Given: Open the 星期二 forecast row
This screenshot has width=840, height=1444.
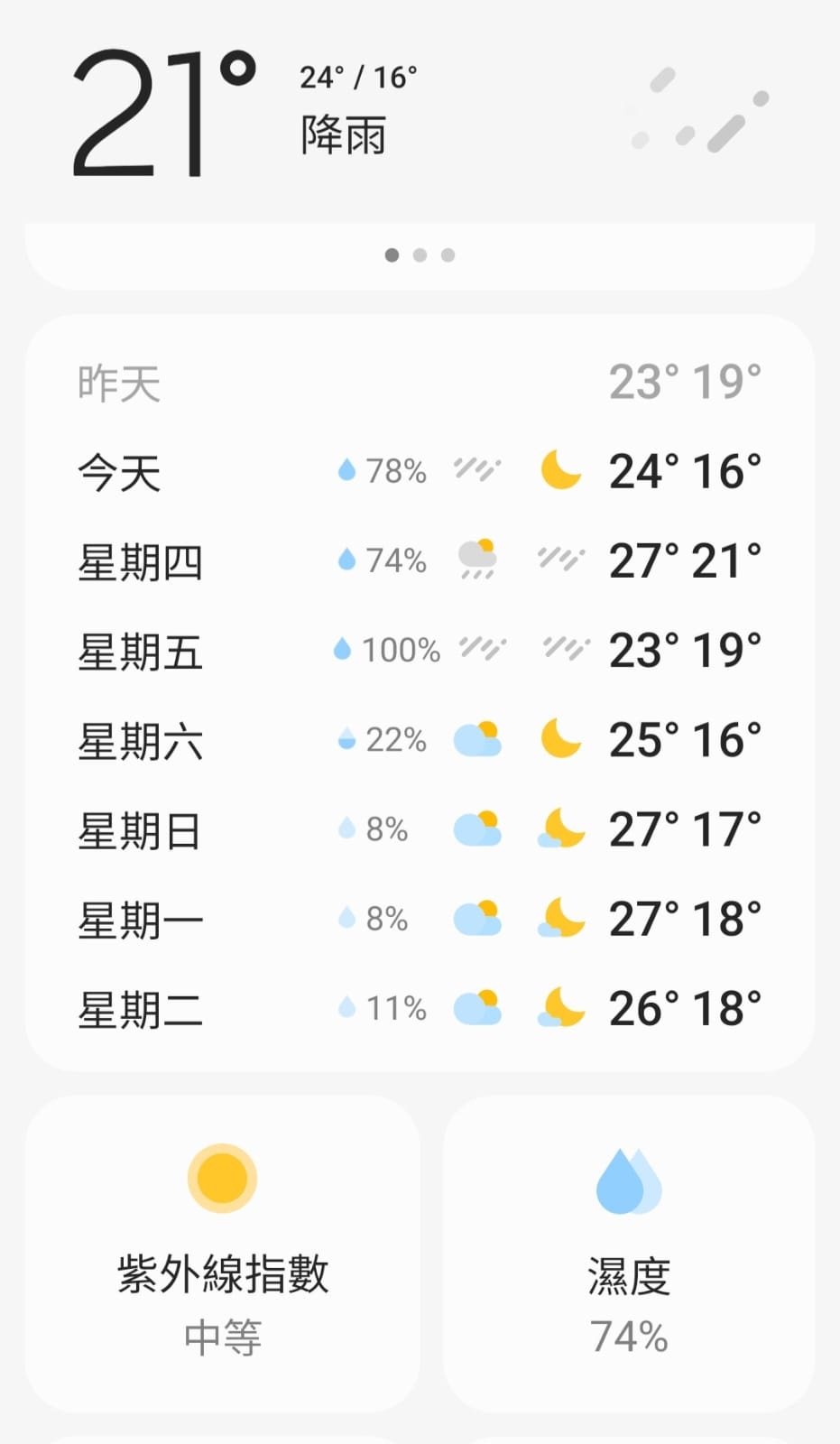Looking at the screenshot, I should tap(420, 1008).
